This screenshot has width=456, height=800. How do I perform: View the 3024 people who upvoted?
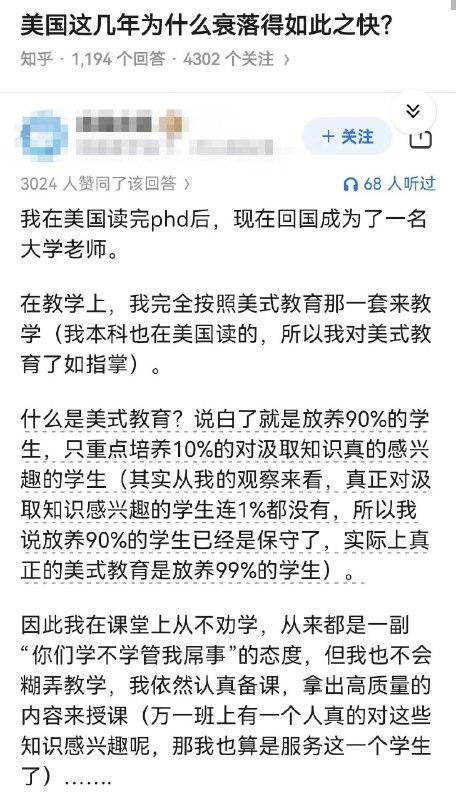pyautogui.click(x=105, y=184)
